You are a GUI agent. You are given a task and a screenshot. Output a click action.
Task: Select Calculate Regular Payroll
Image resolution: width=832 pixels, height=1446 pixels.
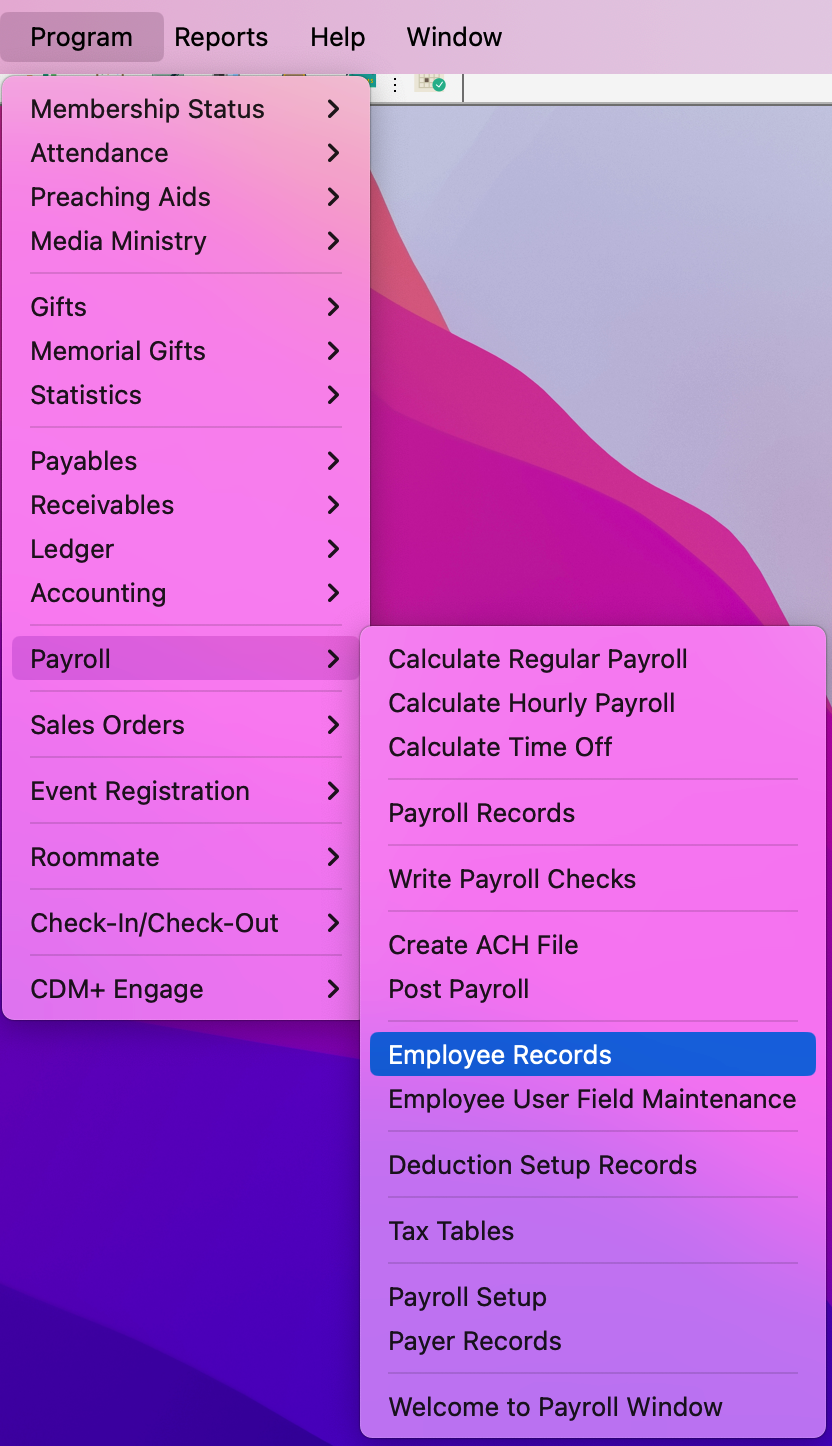[538, 659]
